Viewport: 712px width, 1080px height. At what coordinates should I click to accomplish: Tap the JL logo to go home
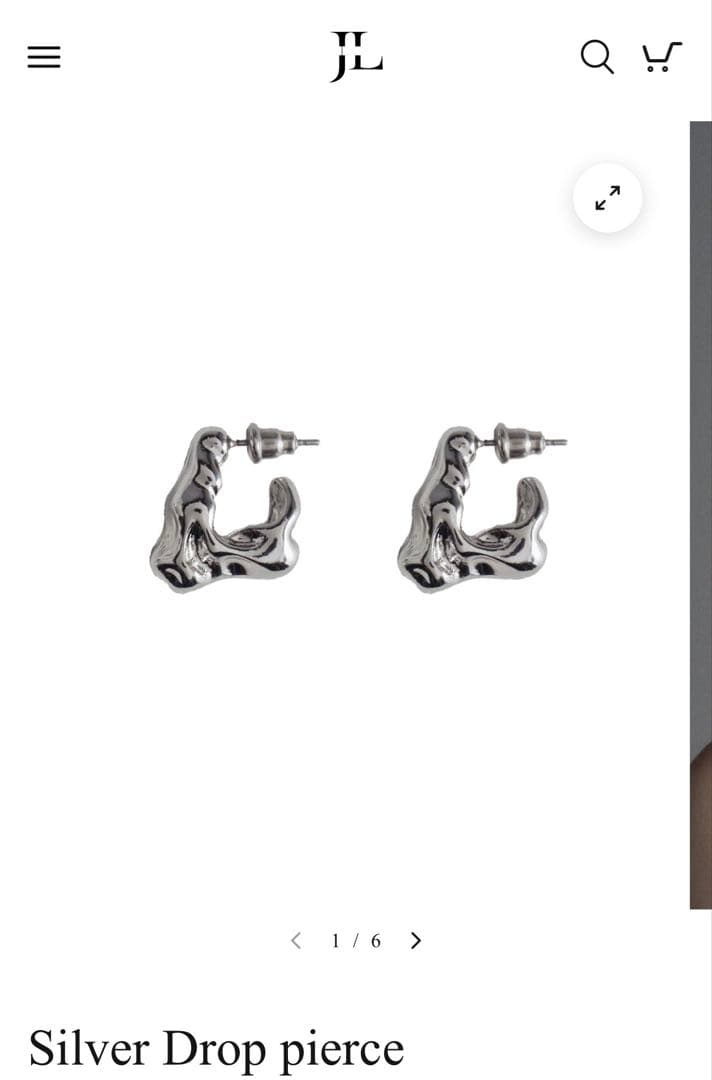point(356,56)
